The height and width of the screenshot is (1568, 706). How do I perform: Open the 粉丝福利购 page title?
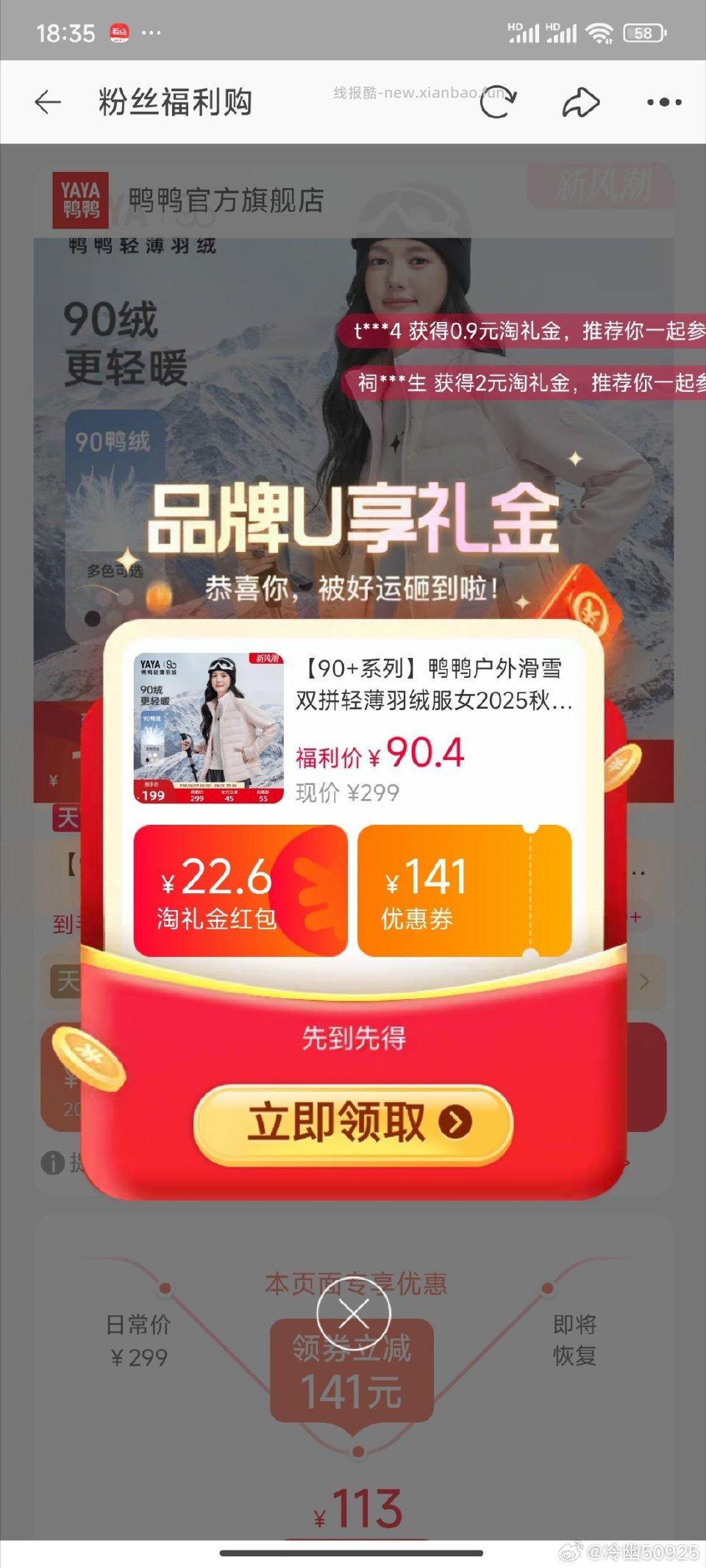pyautogui.click(x=174, y=103)
